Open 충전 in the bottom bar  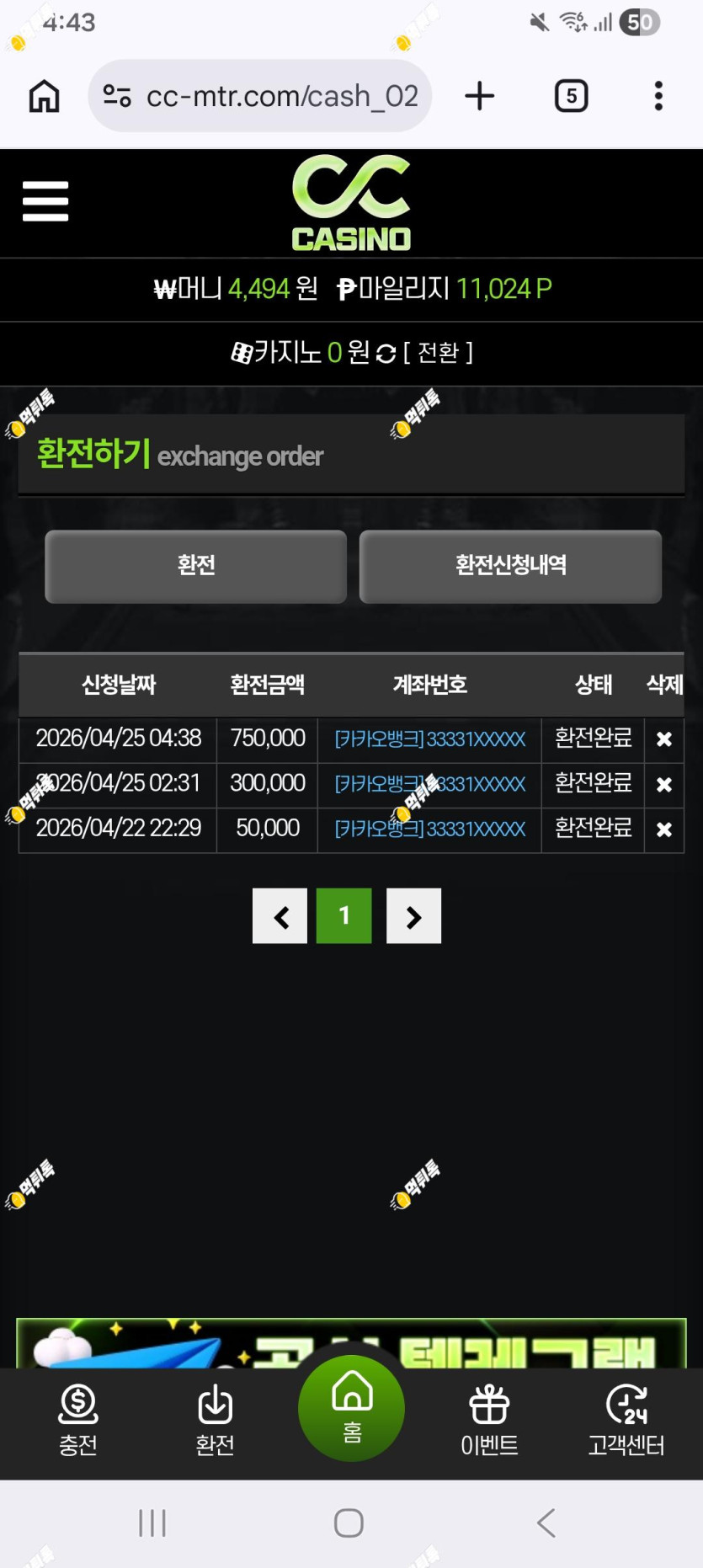[78, 1421]
